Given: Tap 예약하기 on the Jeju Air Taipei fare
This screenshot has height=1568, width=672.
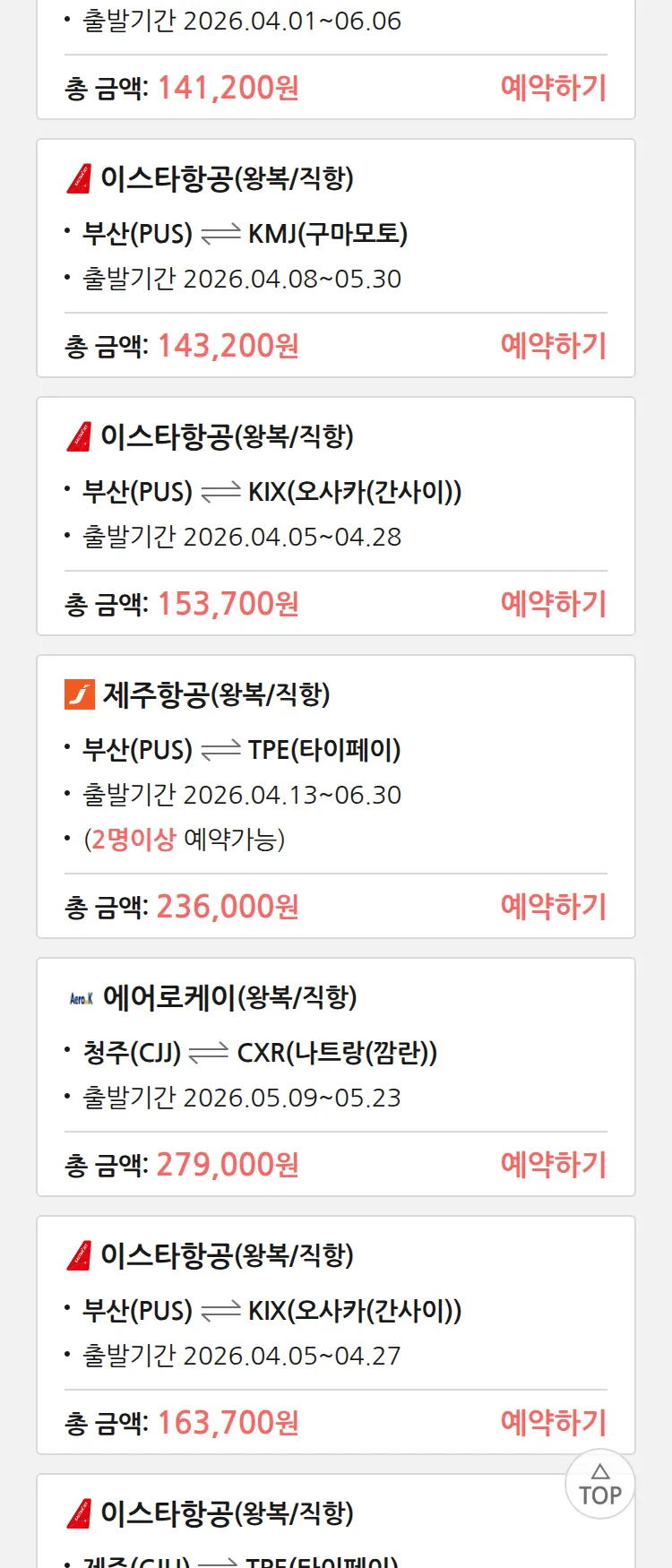Looking at the screenshot, I should pyautogui.click(x=553, y=907).
